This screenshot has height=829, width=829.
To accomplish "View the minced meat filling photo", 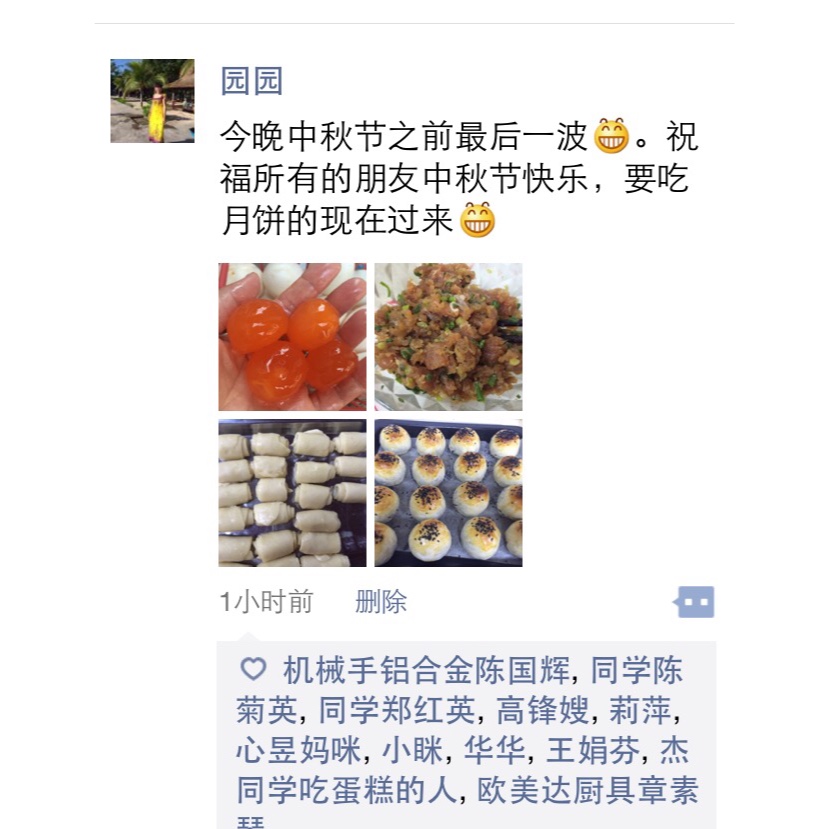I will pos(448,337).
